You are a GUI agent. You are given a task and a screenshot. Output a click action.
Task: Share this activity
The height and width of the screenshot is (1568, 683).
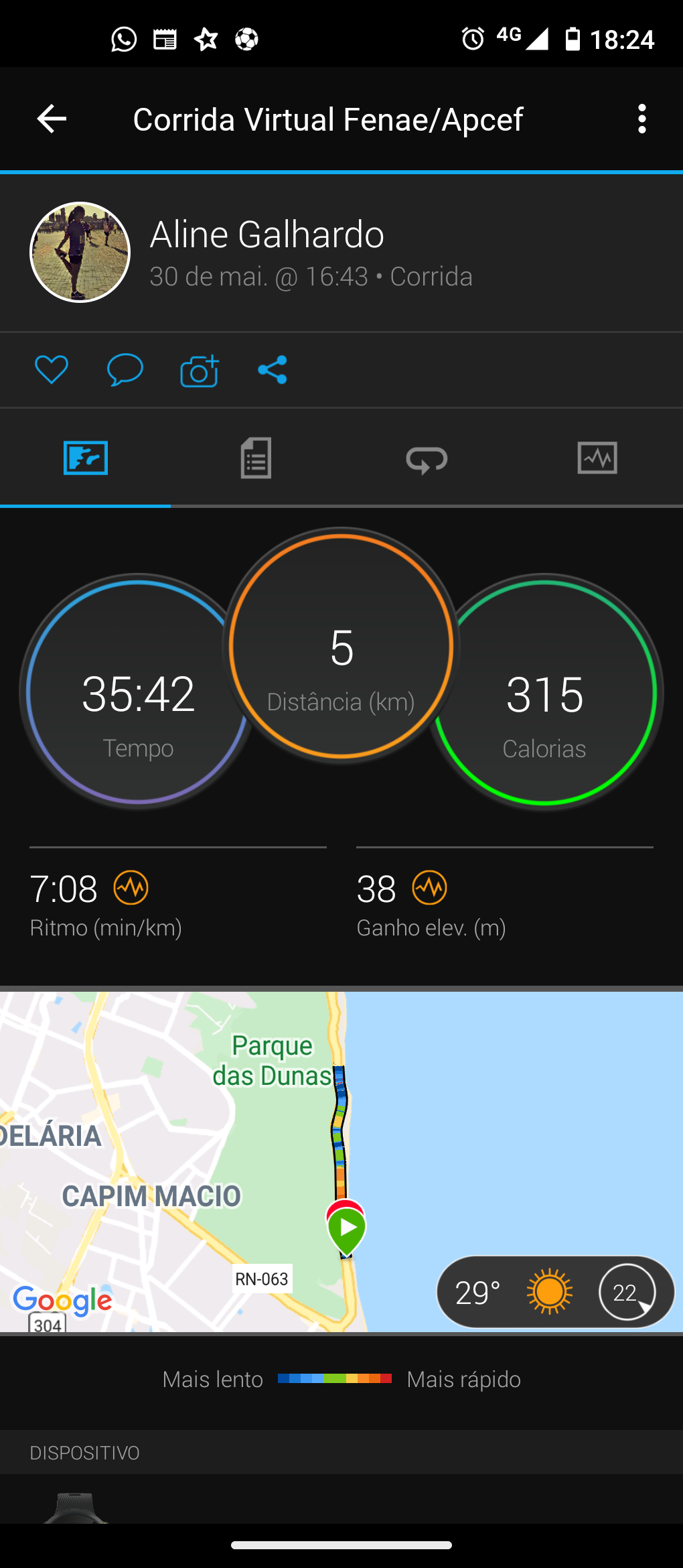273,370
